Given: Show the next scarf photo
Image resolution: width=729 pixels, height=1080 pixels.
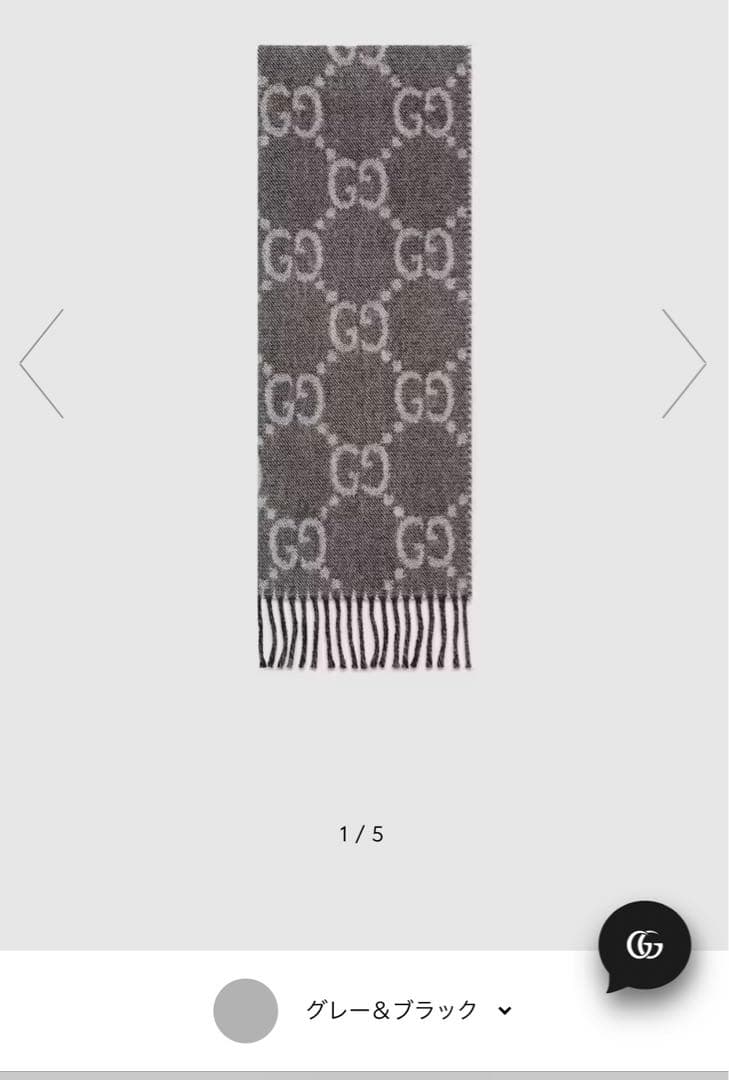Looking at the screenshot, I should click(684, 363).
